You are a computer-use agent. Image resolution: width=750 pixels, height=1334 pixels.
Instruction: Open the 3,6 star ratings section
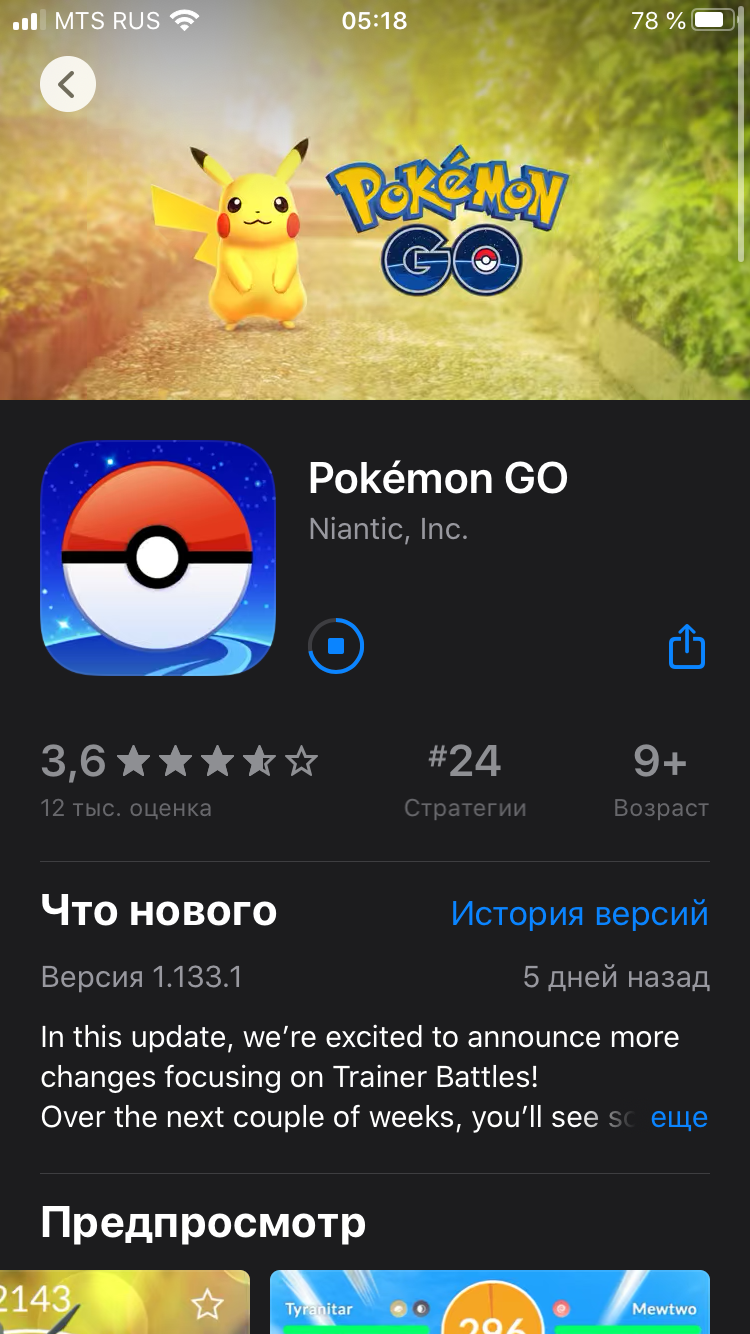tap(179, 778)
